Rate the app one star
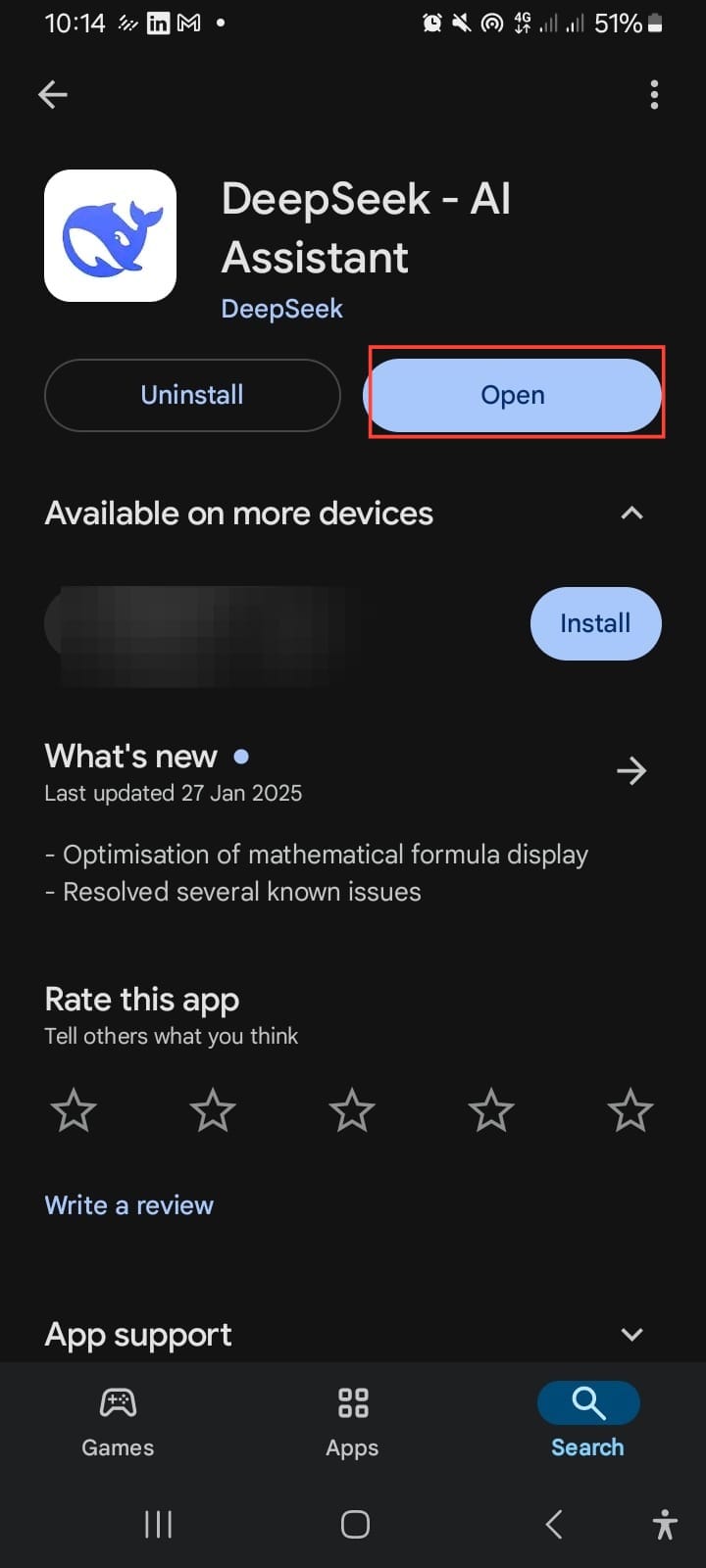706x1568 pixels. pyautogui.click(x=74, y=1111)
